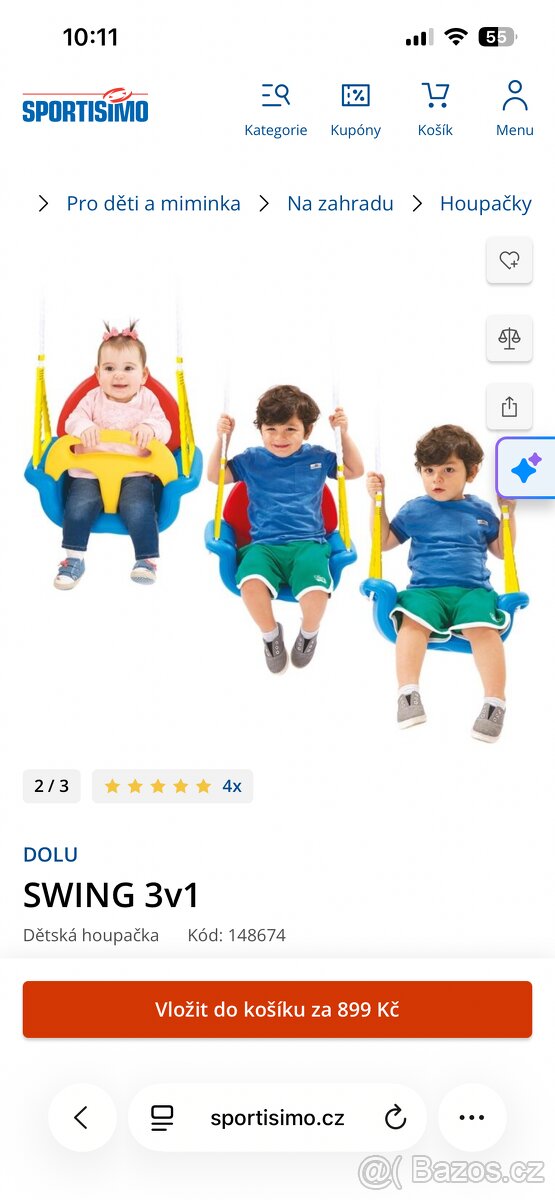Screen dimensions: 555x1200
Task: Open the Menu account icon
Action: point(515,109)
